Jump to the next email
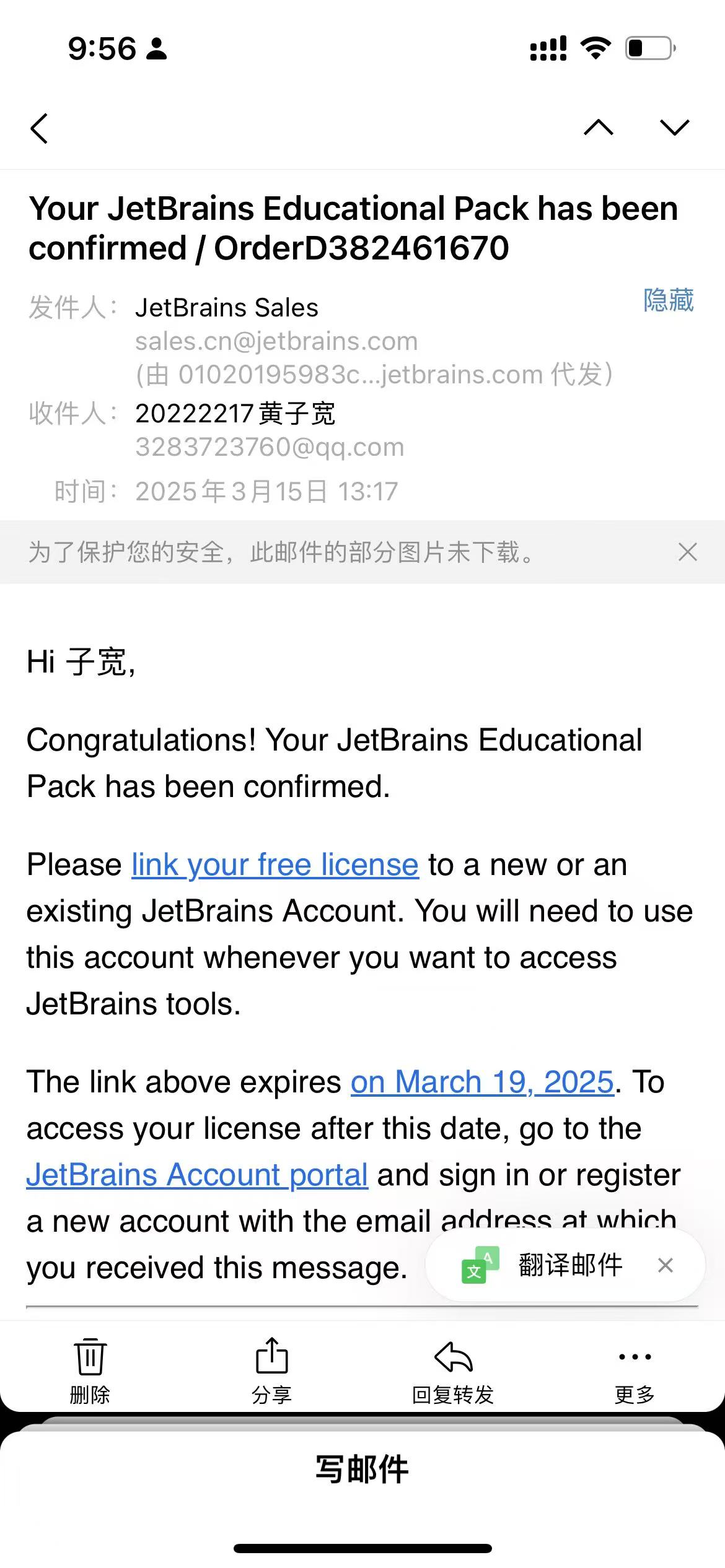Image resolution: width=725 pixels, height=1568 pixels. [674, 128]
